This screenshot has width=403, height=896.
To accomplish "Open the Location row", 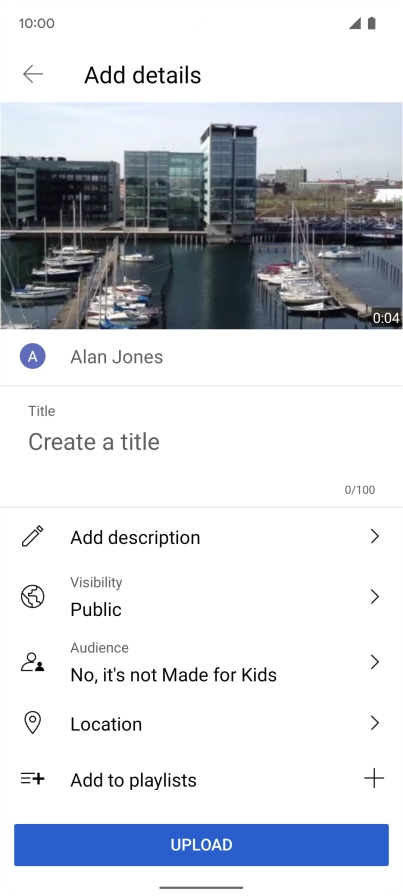I will click(x=201, y=723).
